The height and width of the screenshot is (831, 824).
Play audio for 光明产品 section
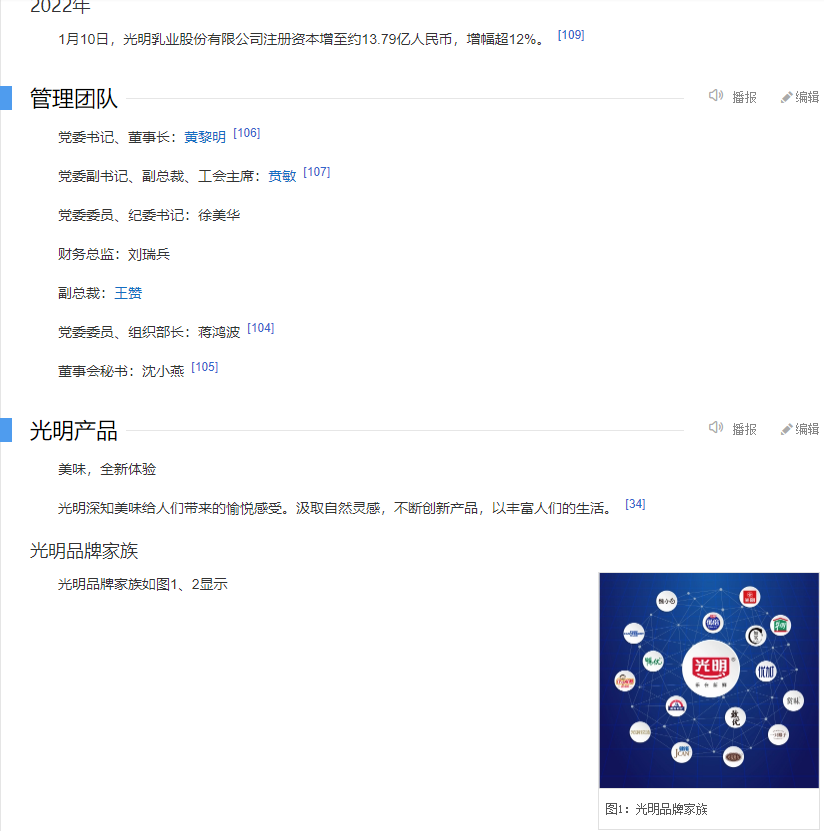(x=733, y=429)
